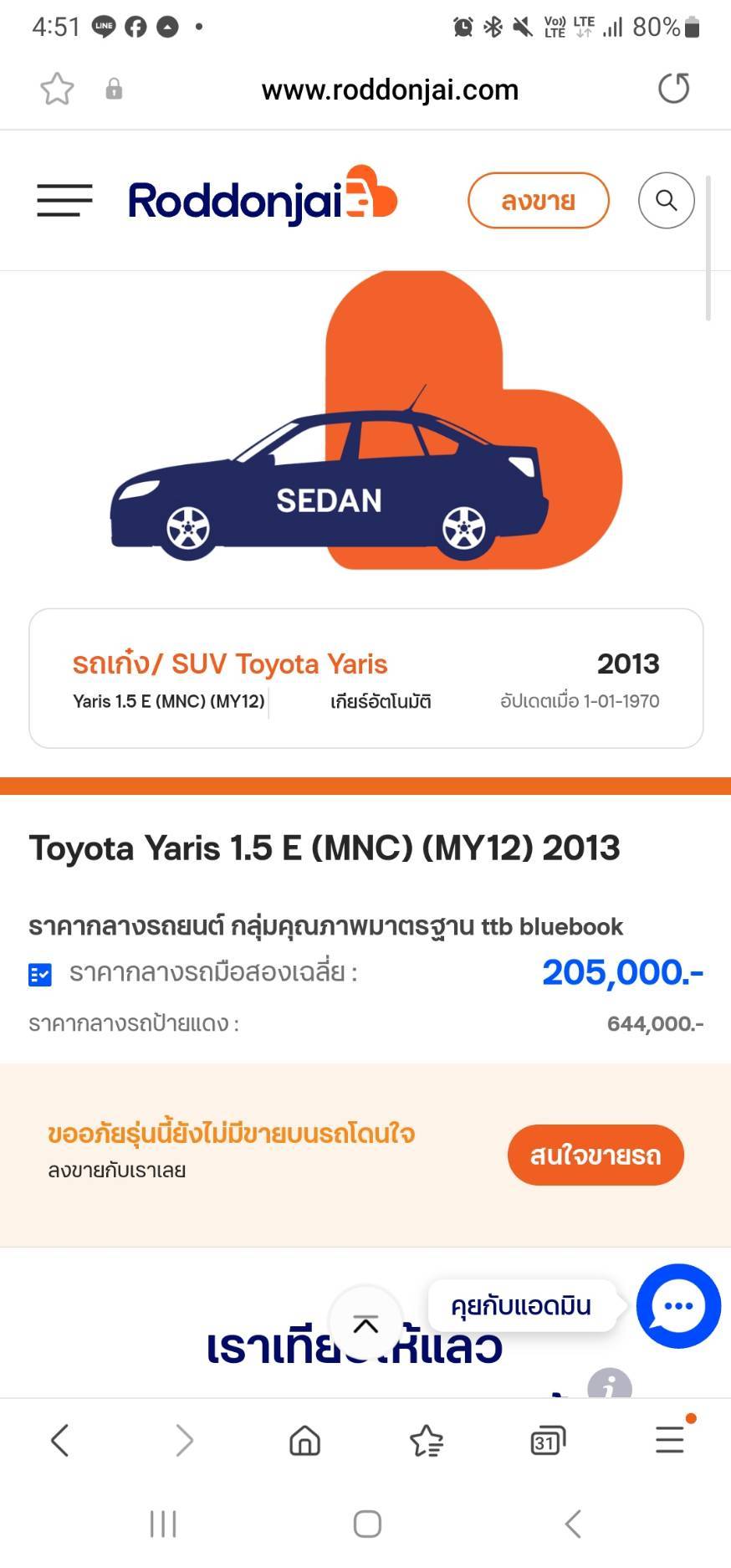Open browser bookmarks list
731x1568 pixels.
(x=427, y=1440)
